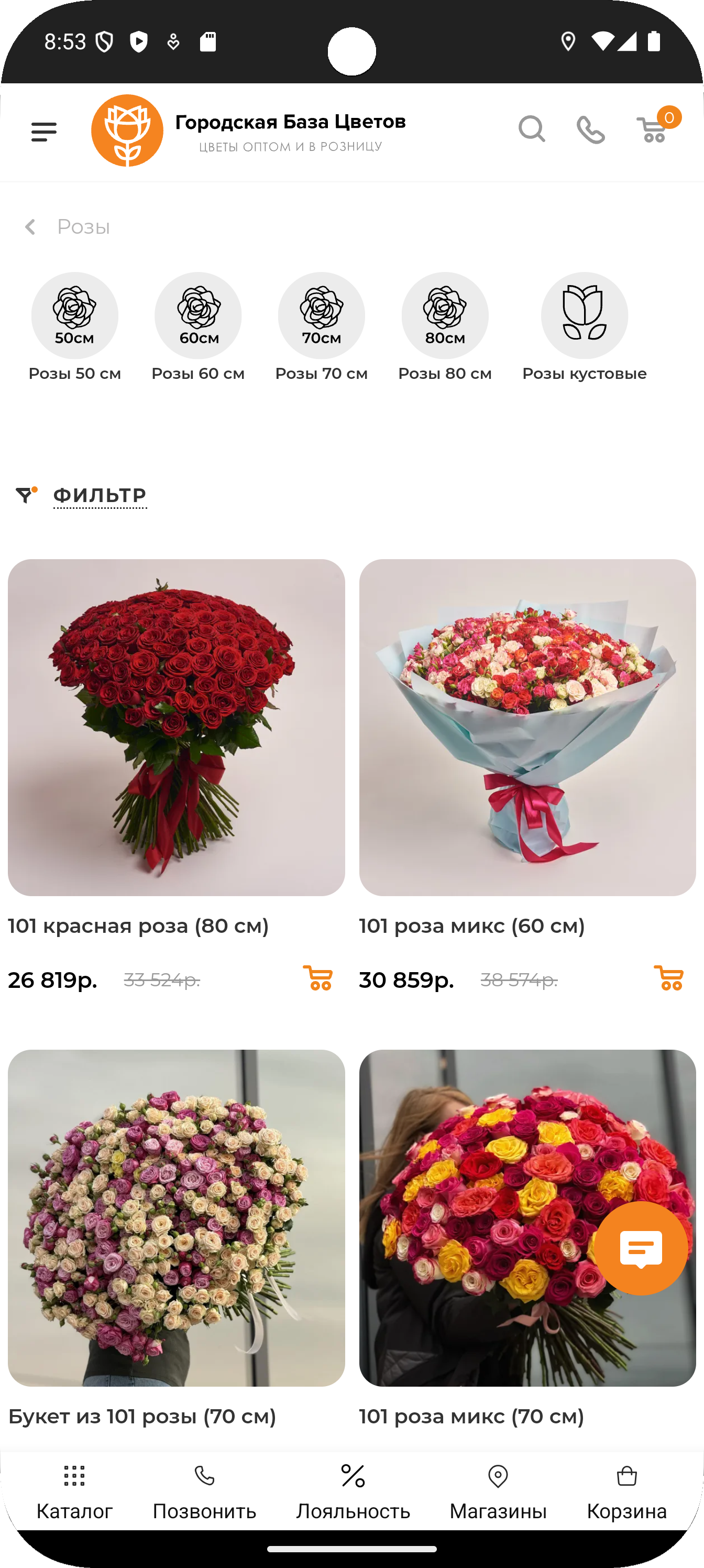Viewport: 704px width, 1568px height.
Task: Tap the phone icon in the header
Action: [x=590, y=129]
